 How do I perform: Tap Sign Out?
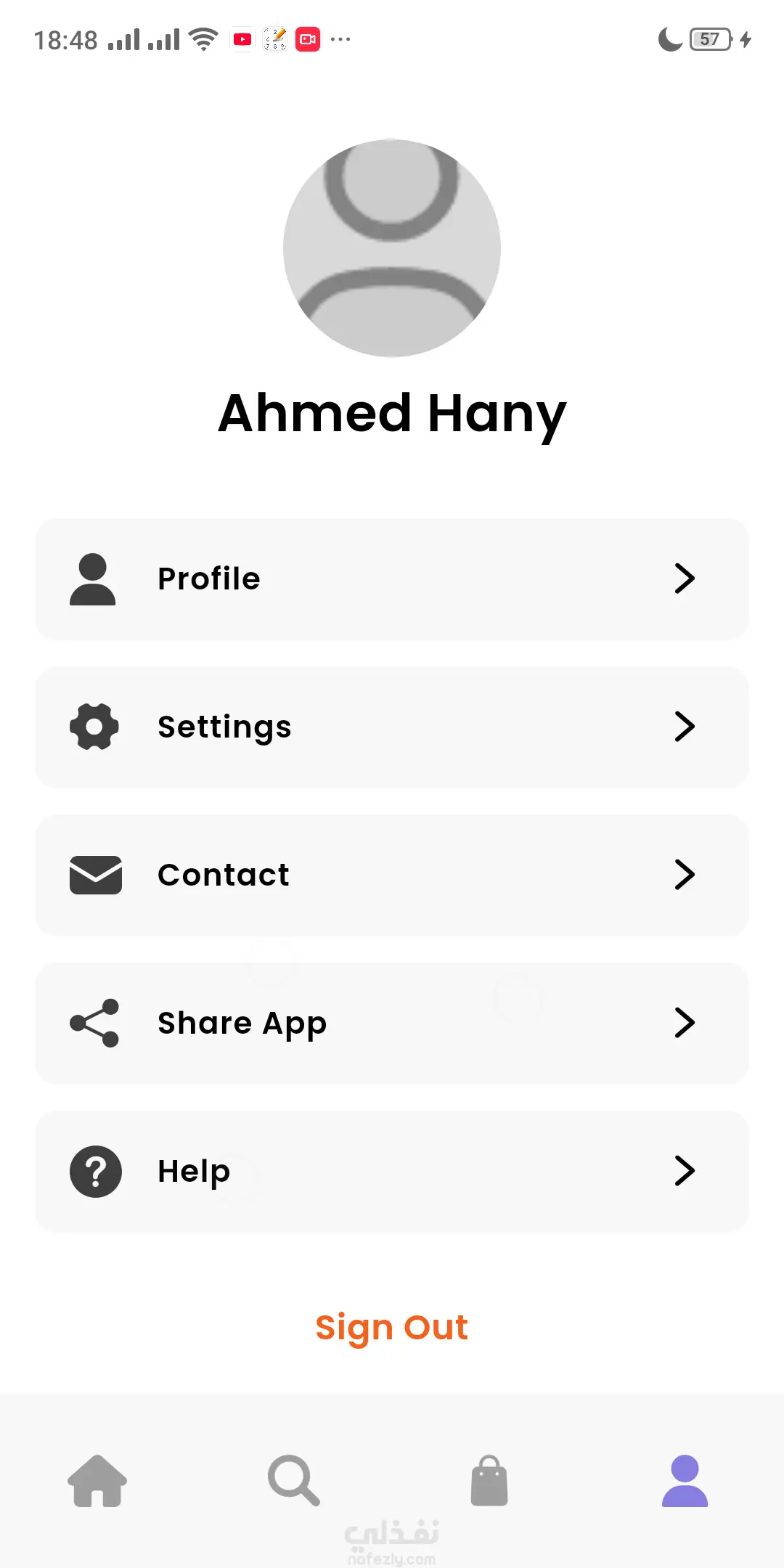392,1328
